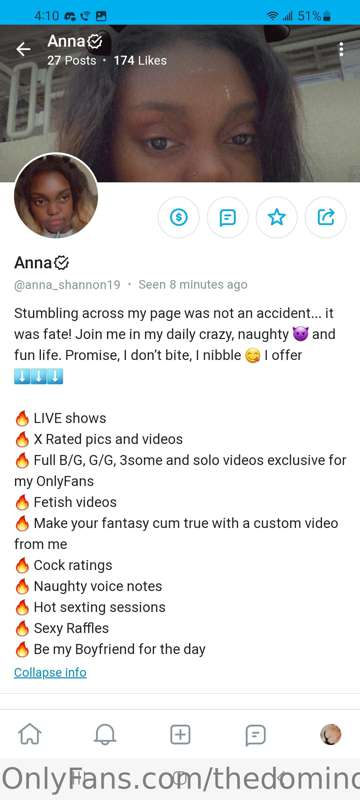Open the messages tab
This screenshot has height=800, width=360.
[255, 735]
